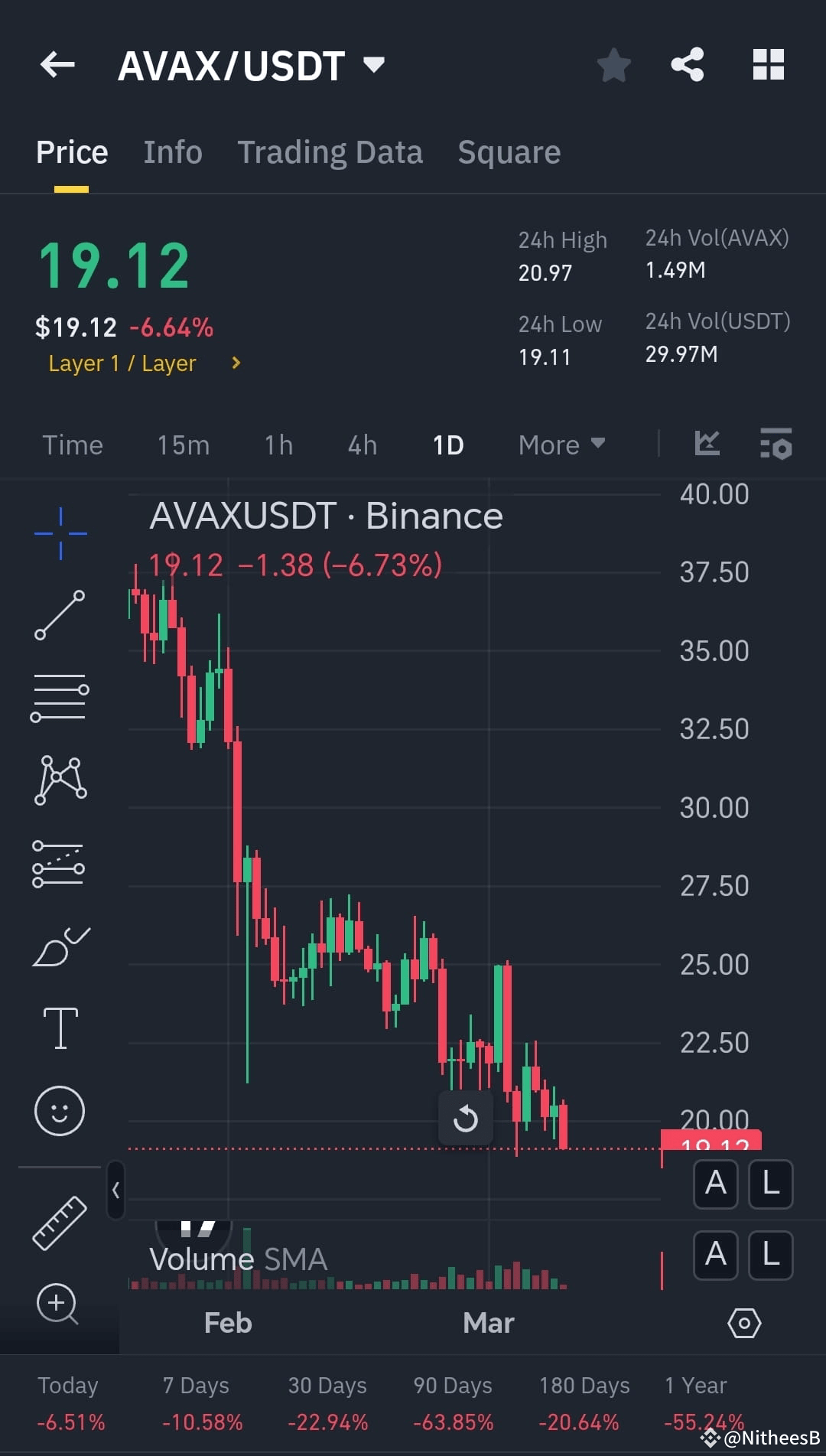Select the ruler measurement tool
This screenshot has width=826, height=1456.
(x=60, y=1224)
